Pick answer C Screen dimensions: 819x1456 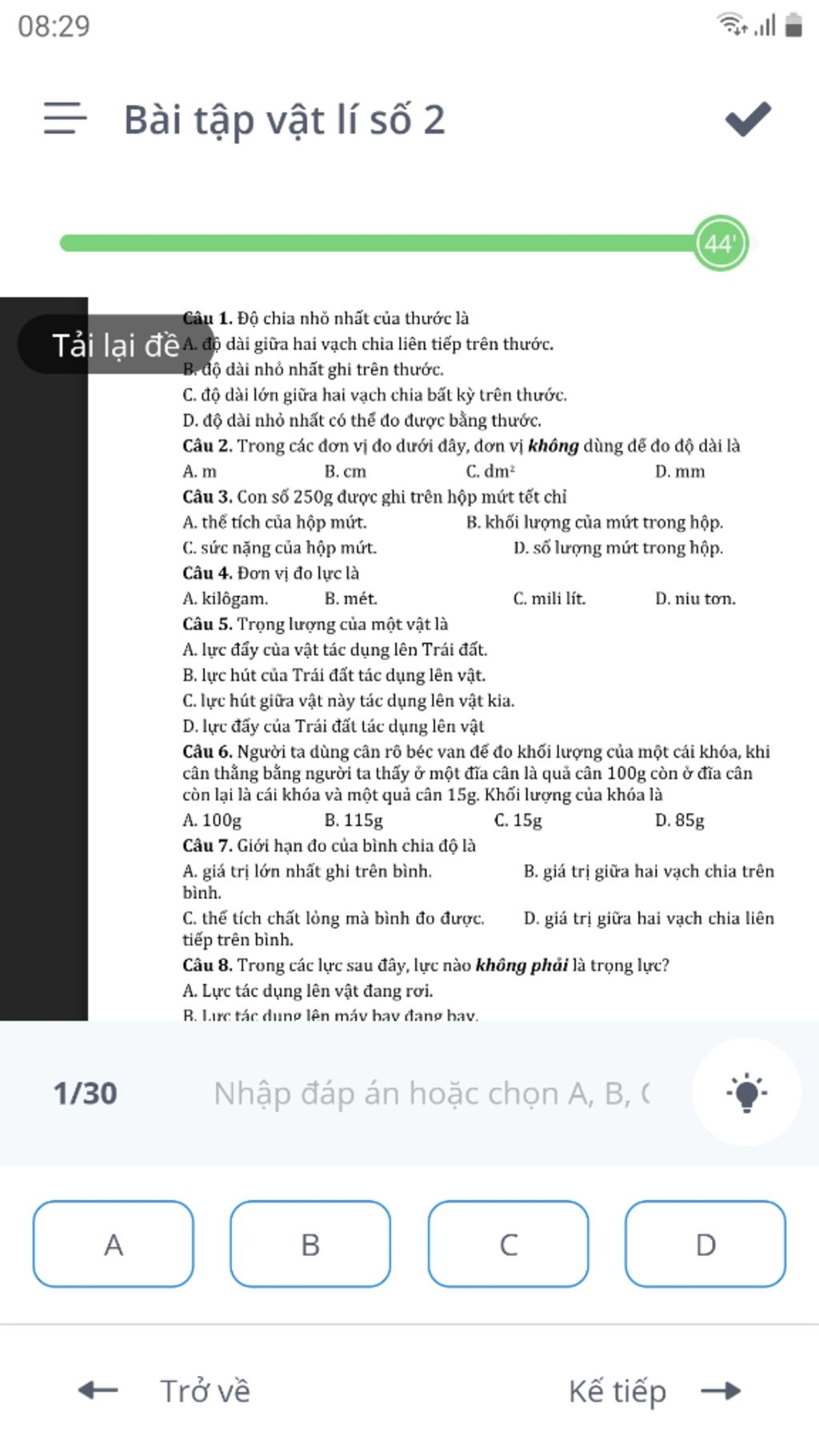[508, 1245]
